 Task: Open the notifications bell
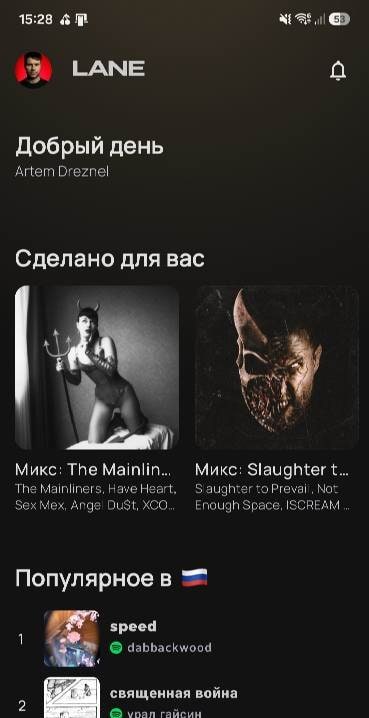click(x=338, y=71)
